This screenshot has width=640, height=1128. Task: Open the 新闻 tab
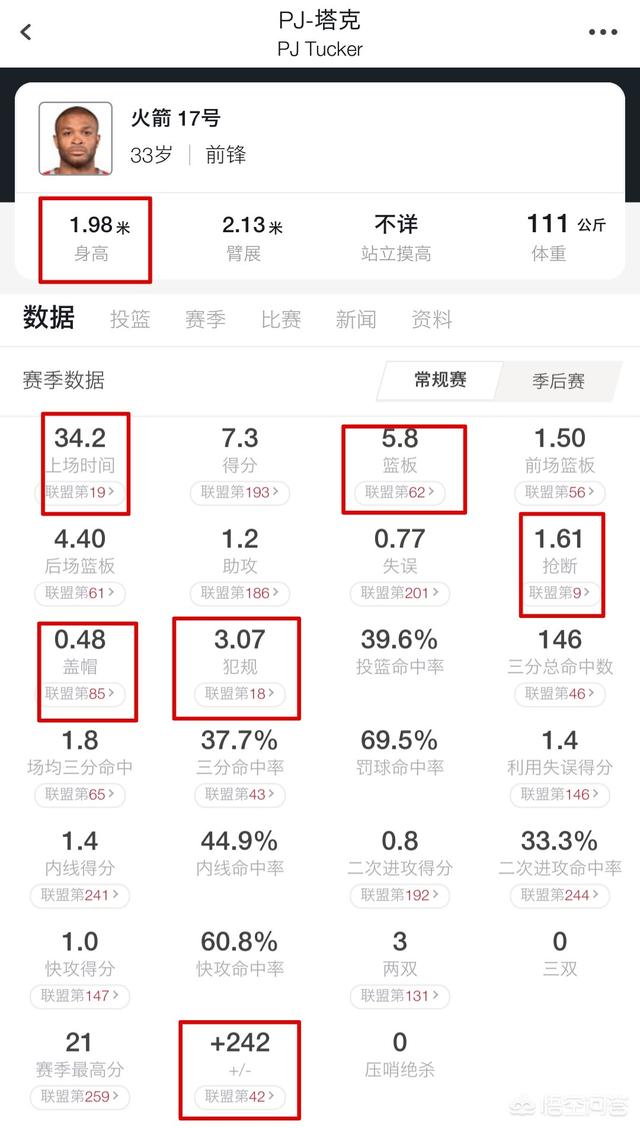[x=356, y=319]
